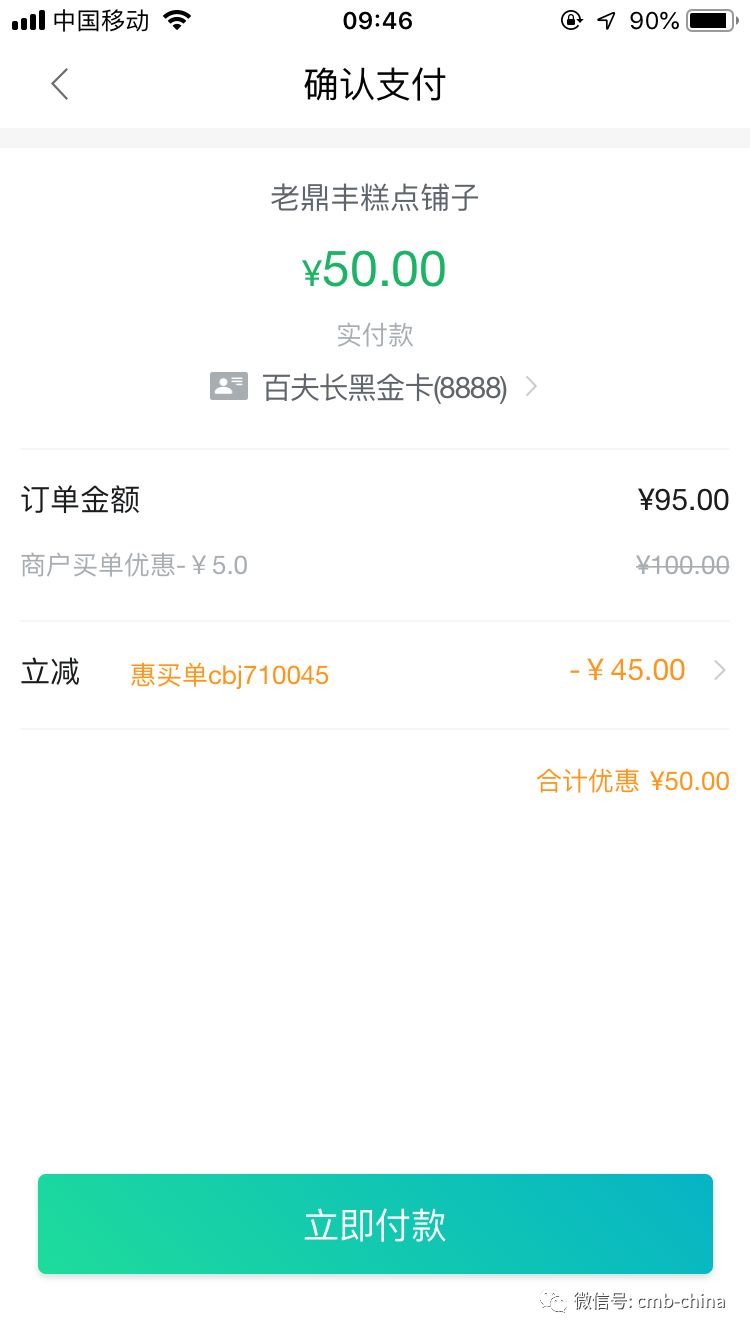This screenshot has height=1334, width=750.
Task: Tap the merchant name 老鼎丰糕点铺子
Action: pos(375,198)
